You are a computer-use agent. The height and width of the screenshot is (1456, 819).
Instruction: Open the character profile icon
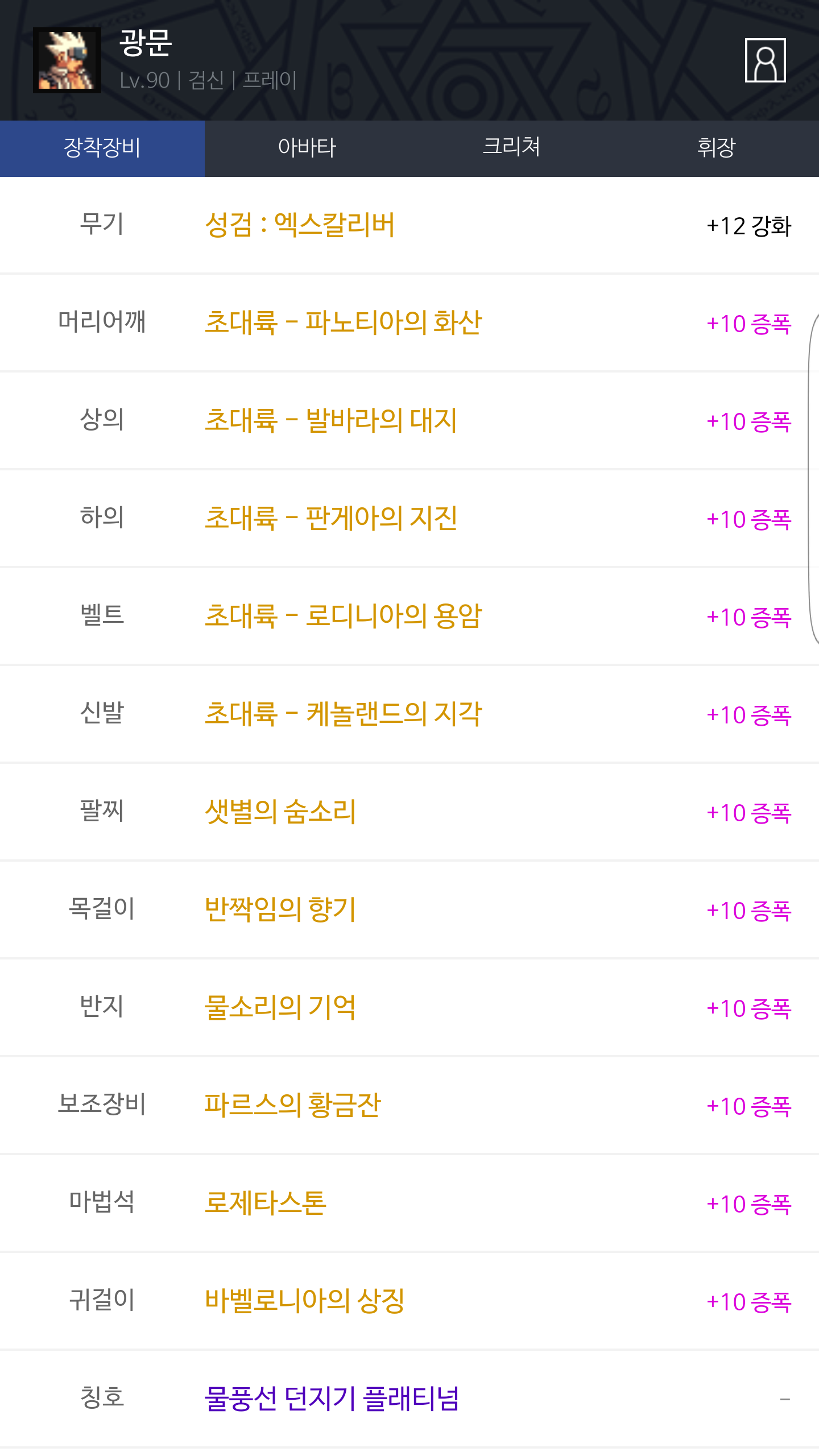point(765,60)
